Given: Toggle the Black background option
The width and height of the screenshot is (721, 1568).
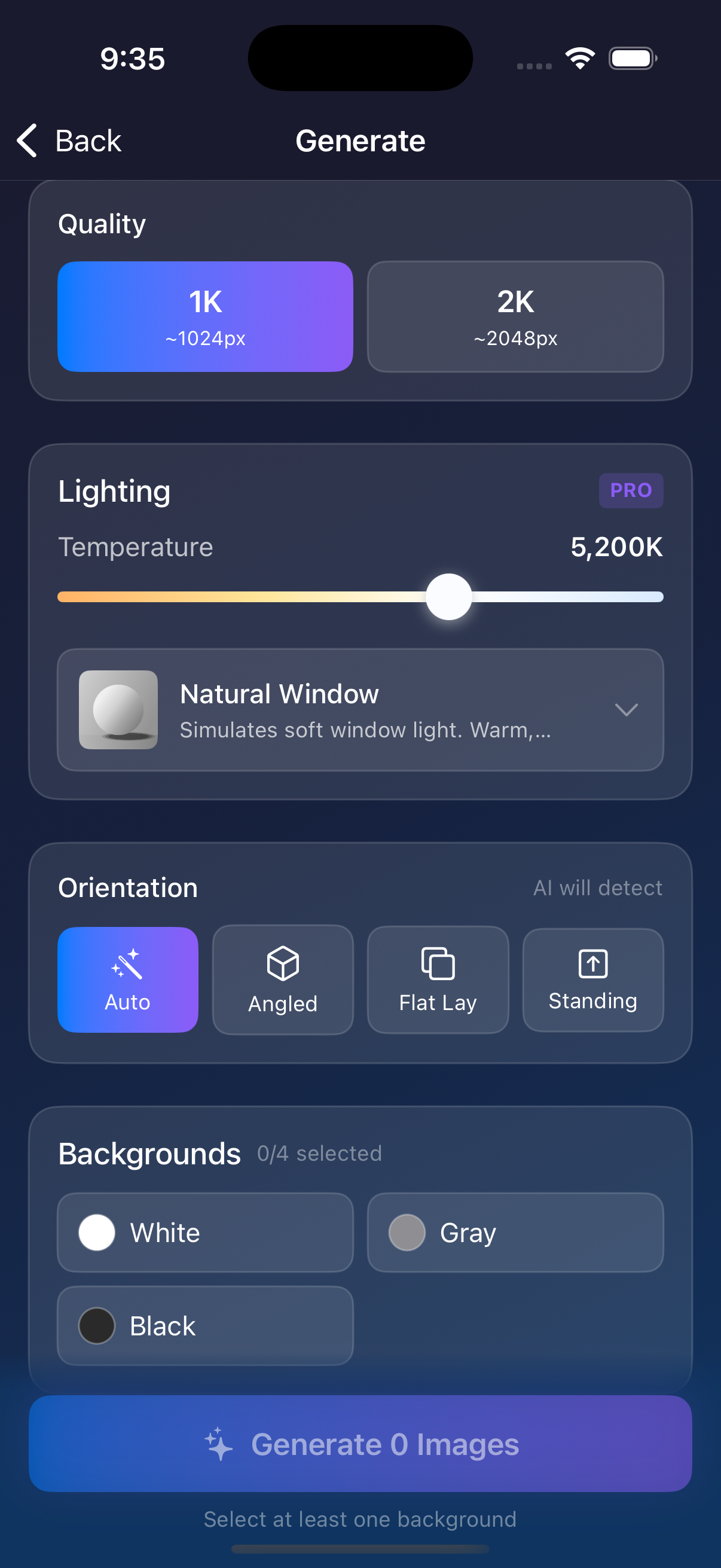Looking at the screenshot, I should click(204, 1326).
